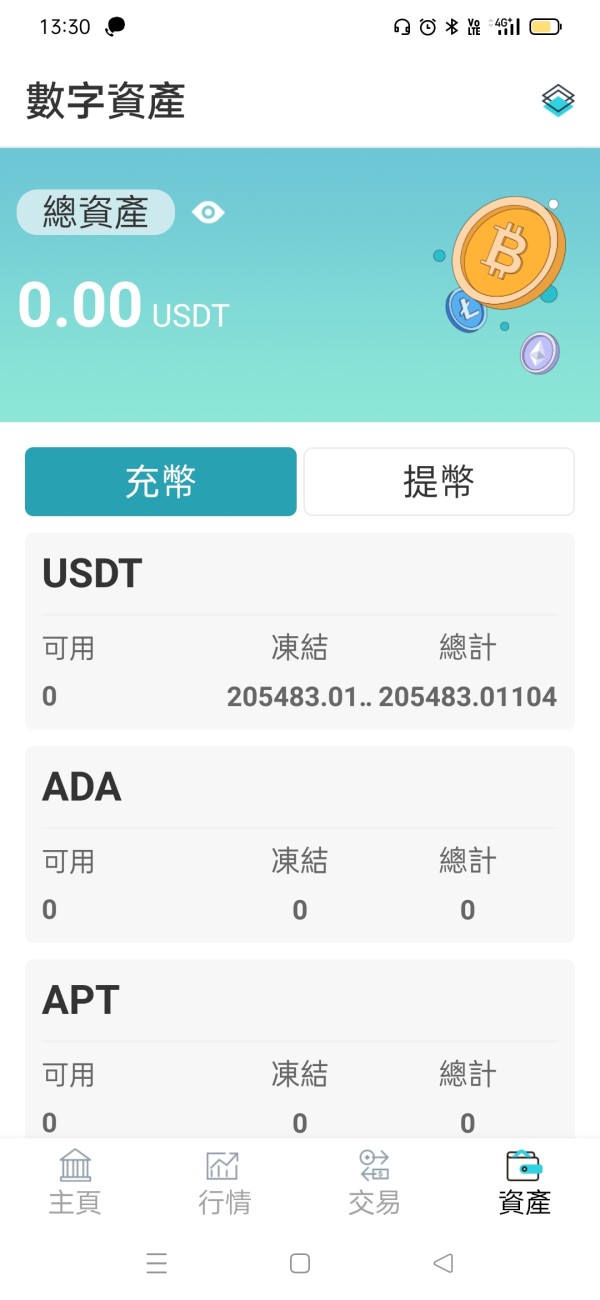The width and height of the screenshot is (600, 1300).
Task: Tap the 提幣 withdraw button
Action: coord(439,482)
